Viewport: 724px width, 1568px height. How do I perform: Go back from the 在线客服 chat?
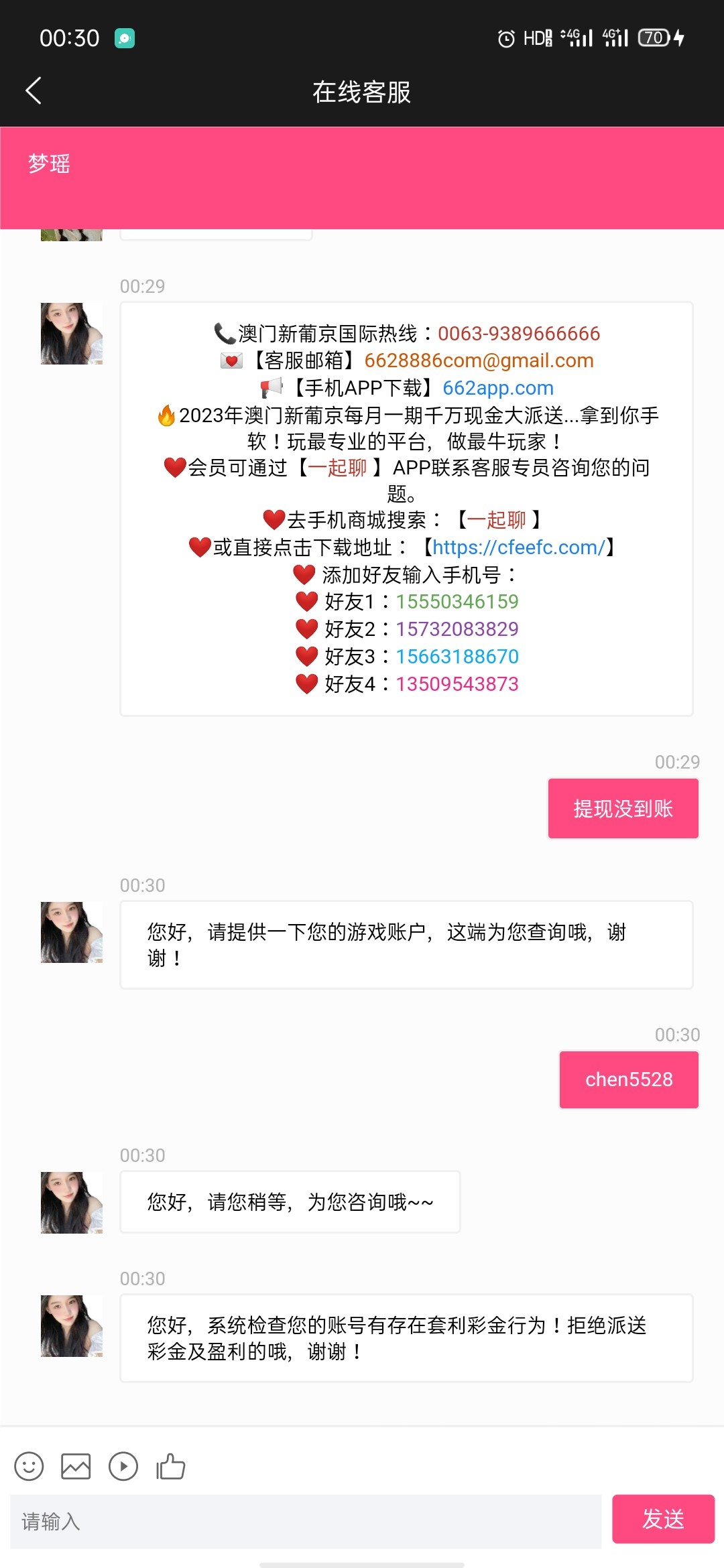coord(34,91)
